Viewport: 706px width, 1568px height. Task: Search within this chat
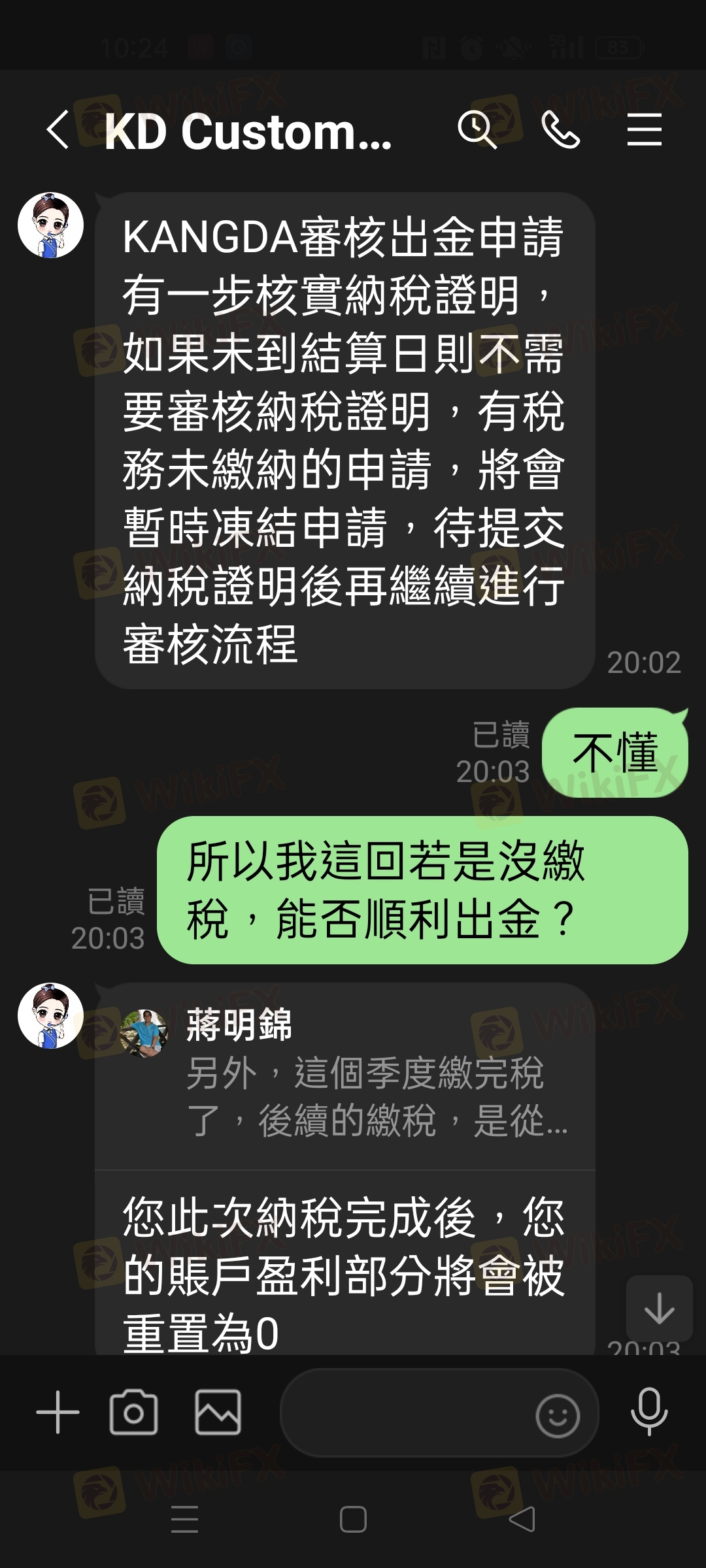[477, 129]
